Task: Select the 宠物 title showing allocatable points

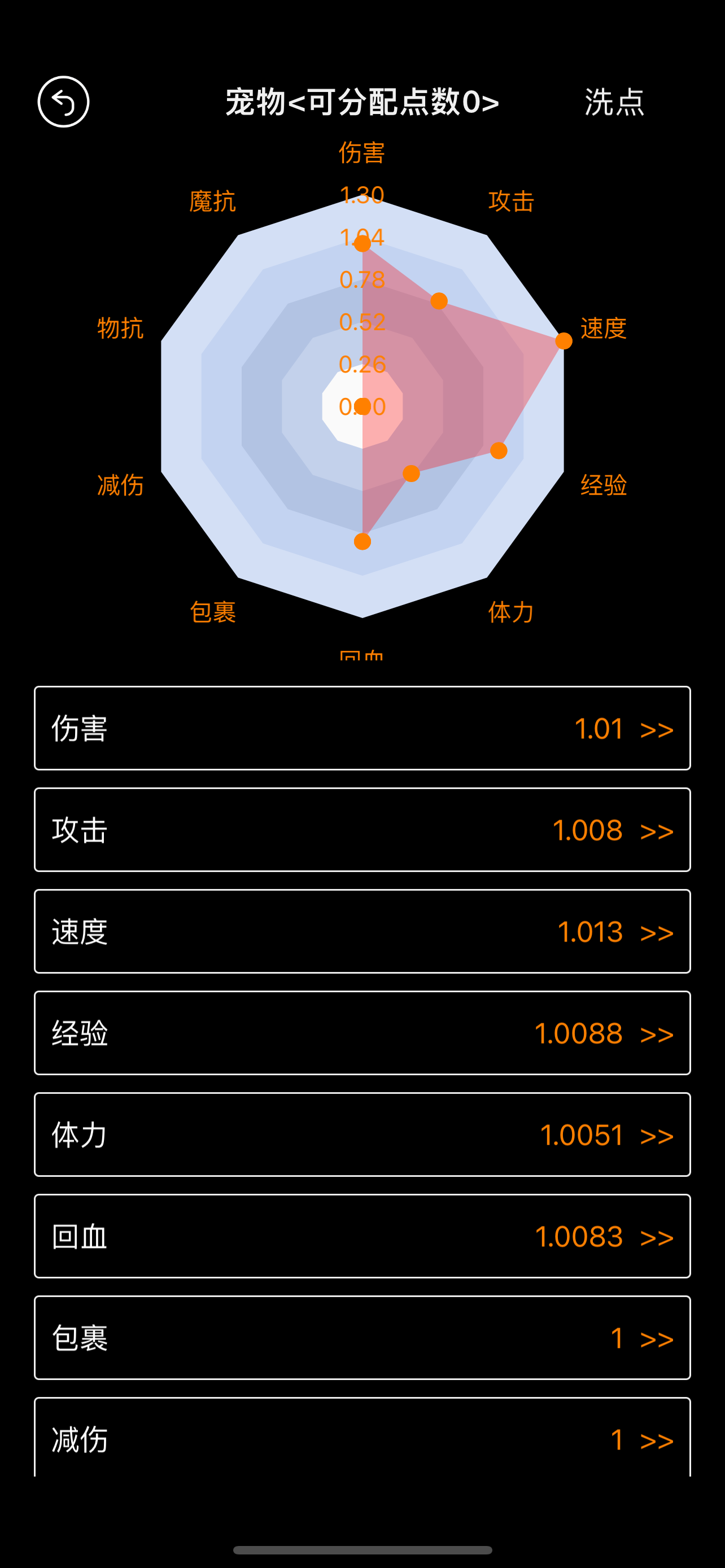Action: 361,102
